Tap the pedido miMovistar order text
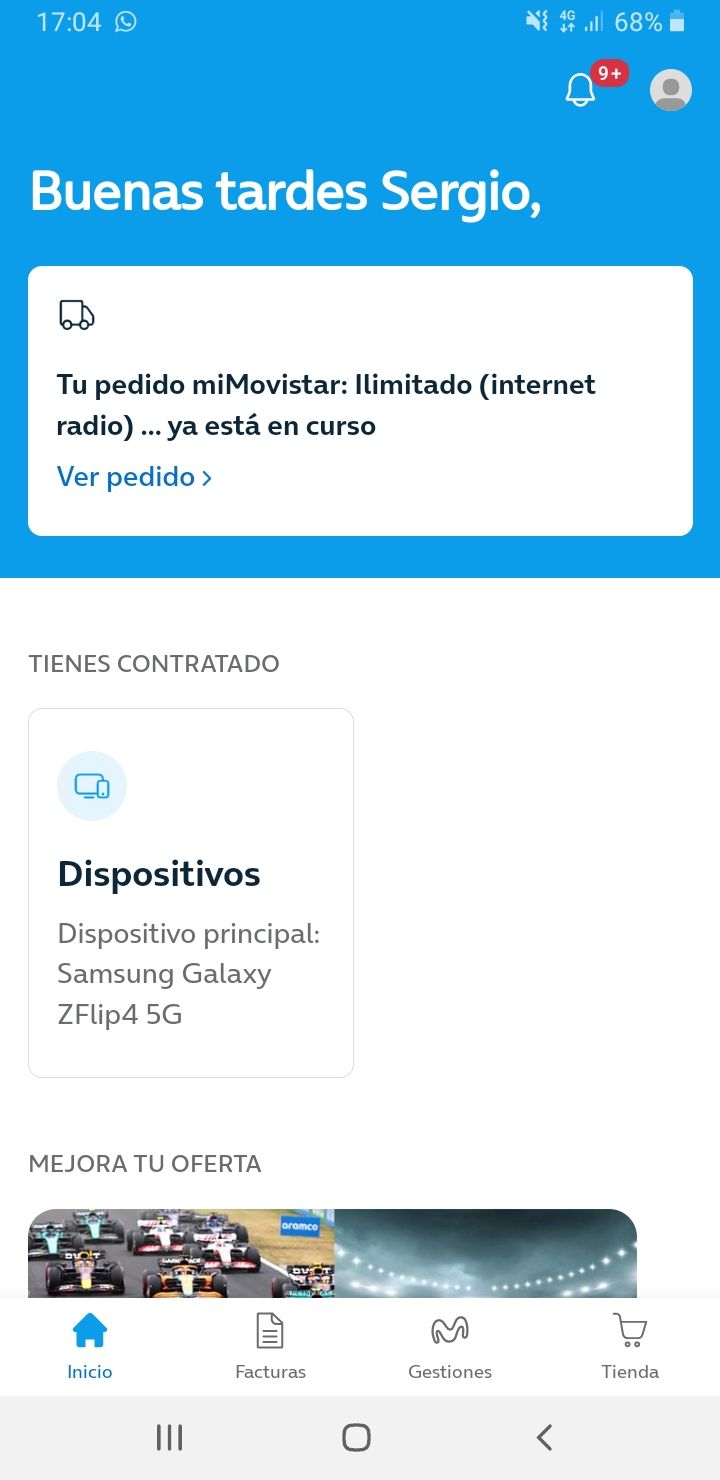The height and width of the screenshot is (1480, 720). tap(327, 404)
